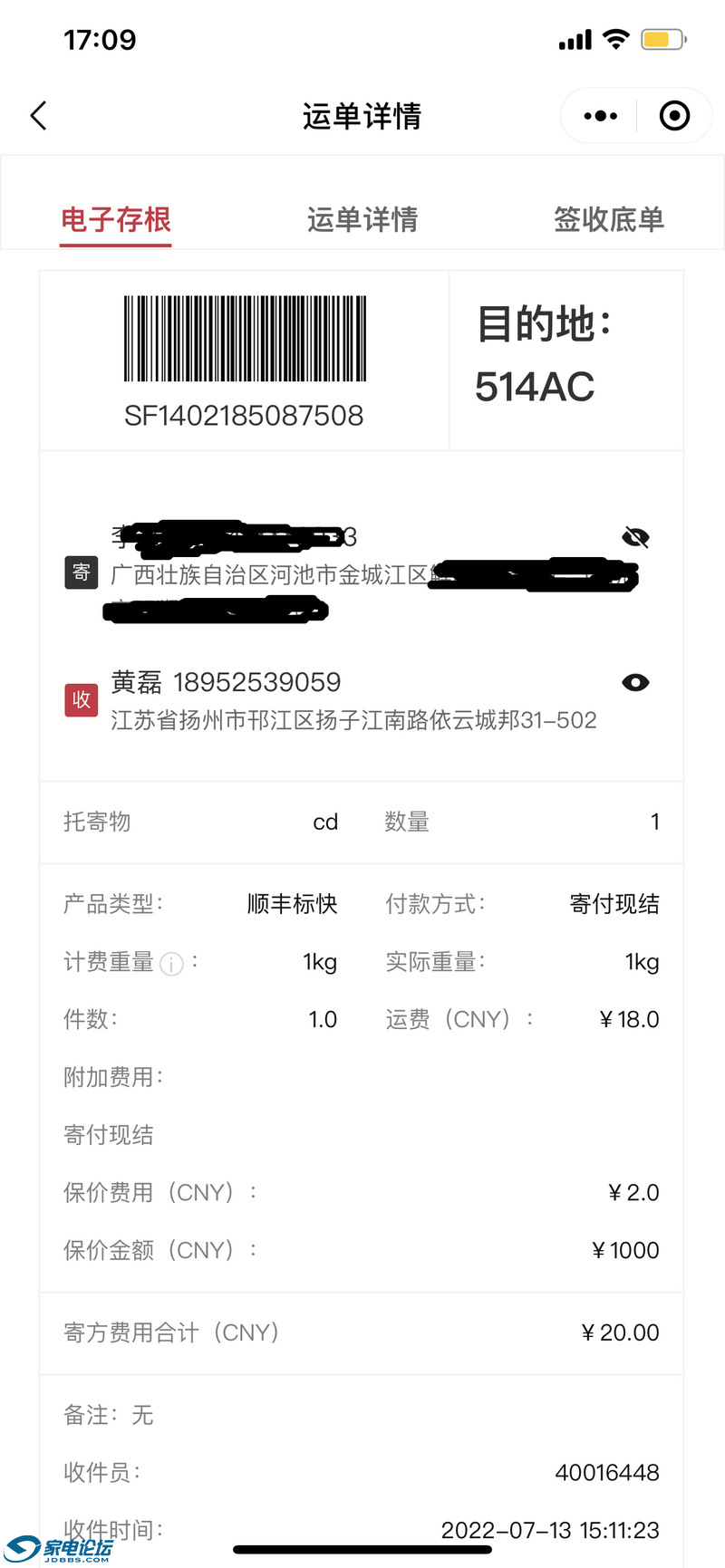Go back from the waybill details page
Viewport: 725px width, 1568px height.
[x=39, y=116]
